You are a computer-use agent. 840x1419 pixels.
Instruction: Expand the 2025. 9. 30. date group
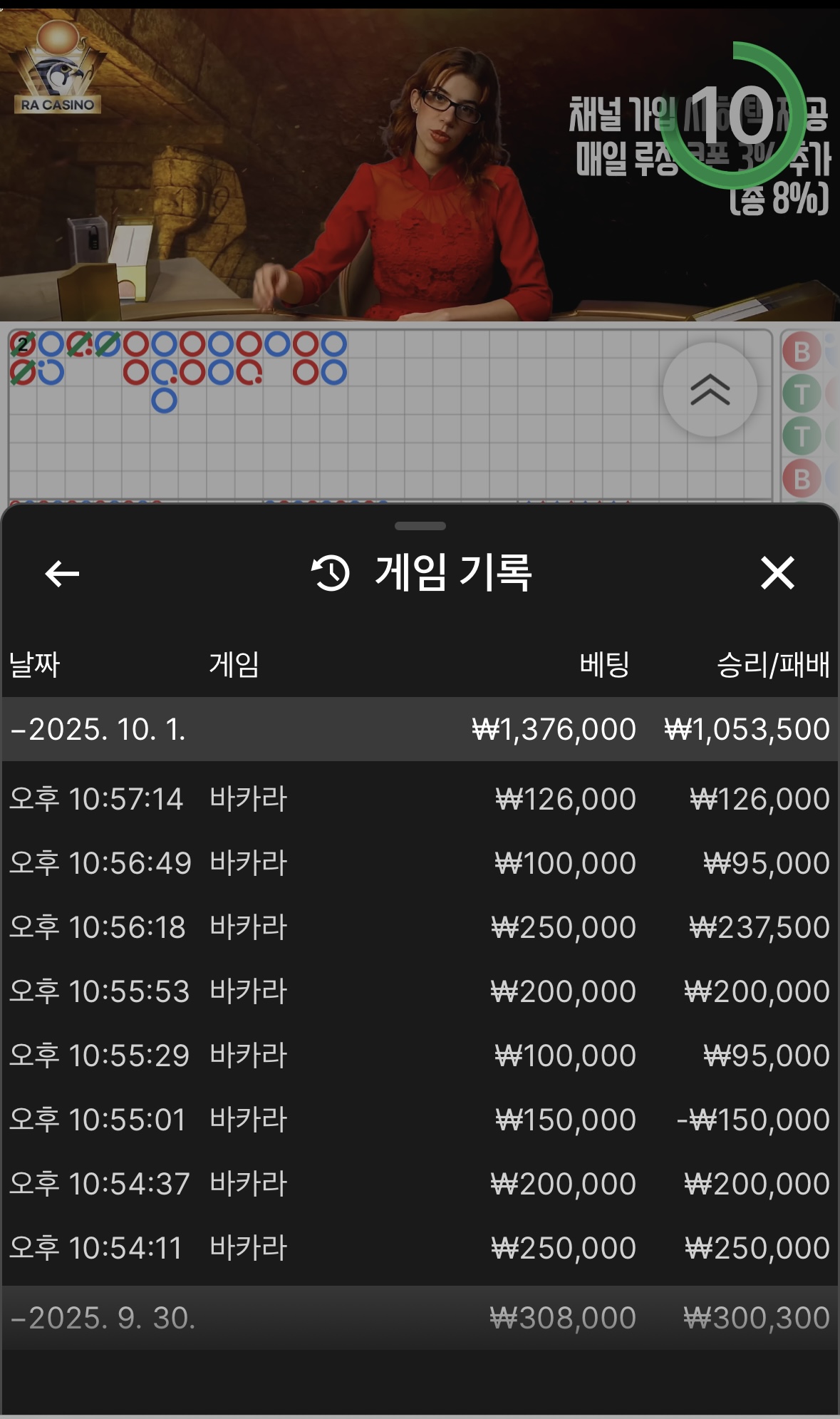pyautogui.click(x=420, y=1318)
